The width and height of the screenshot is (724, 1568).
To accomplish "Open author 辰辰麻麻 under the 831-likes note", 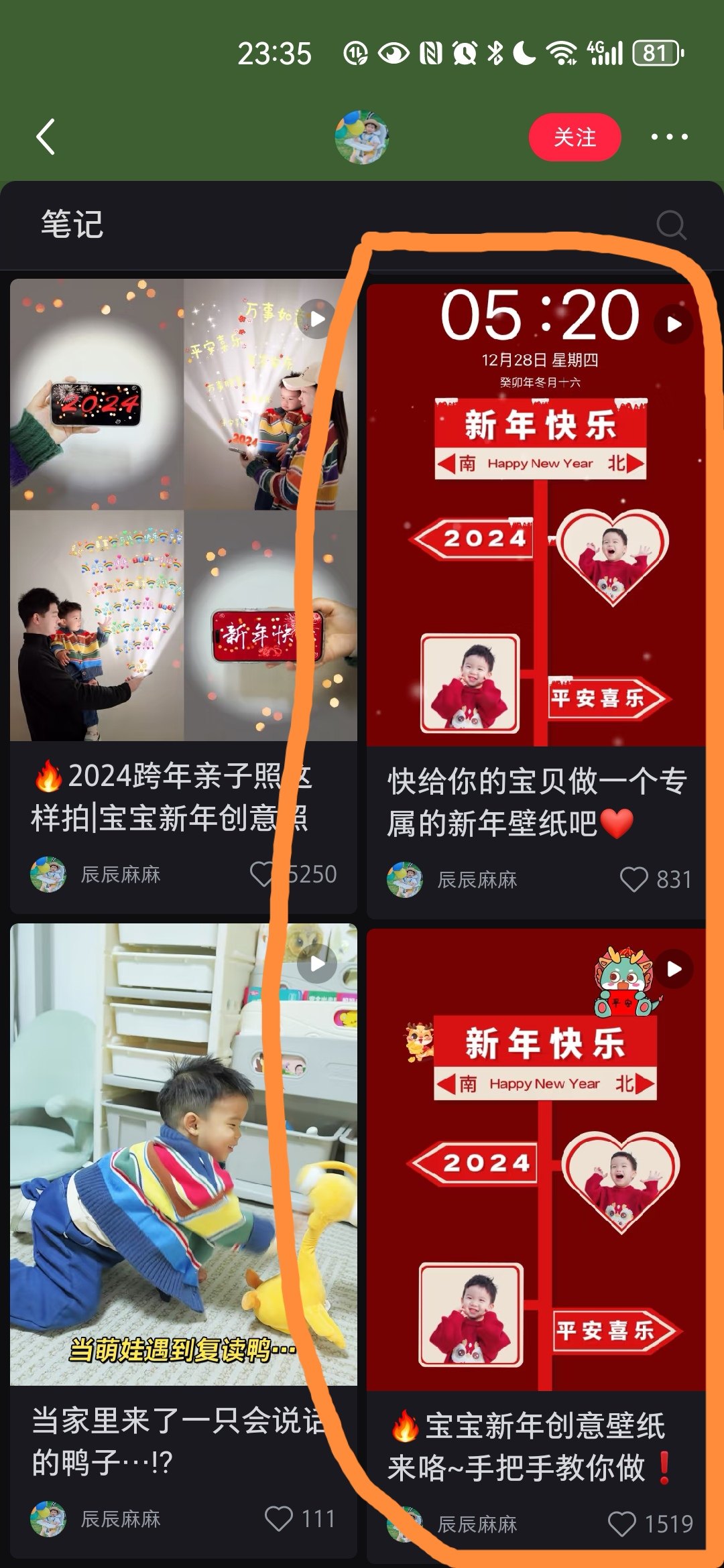I will point(476,879).
